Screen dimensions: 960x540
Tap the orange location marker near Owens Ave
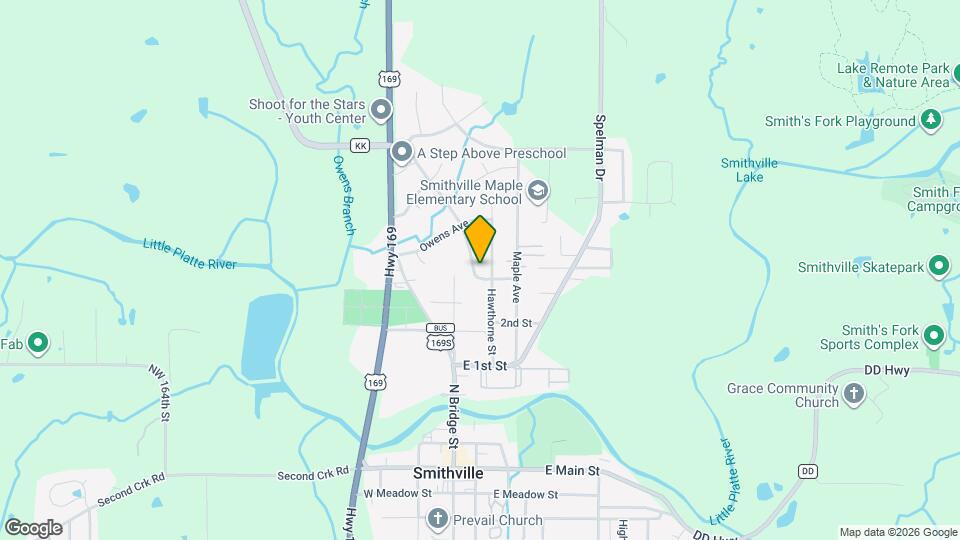pyautogui.click(x=481, y=240)
